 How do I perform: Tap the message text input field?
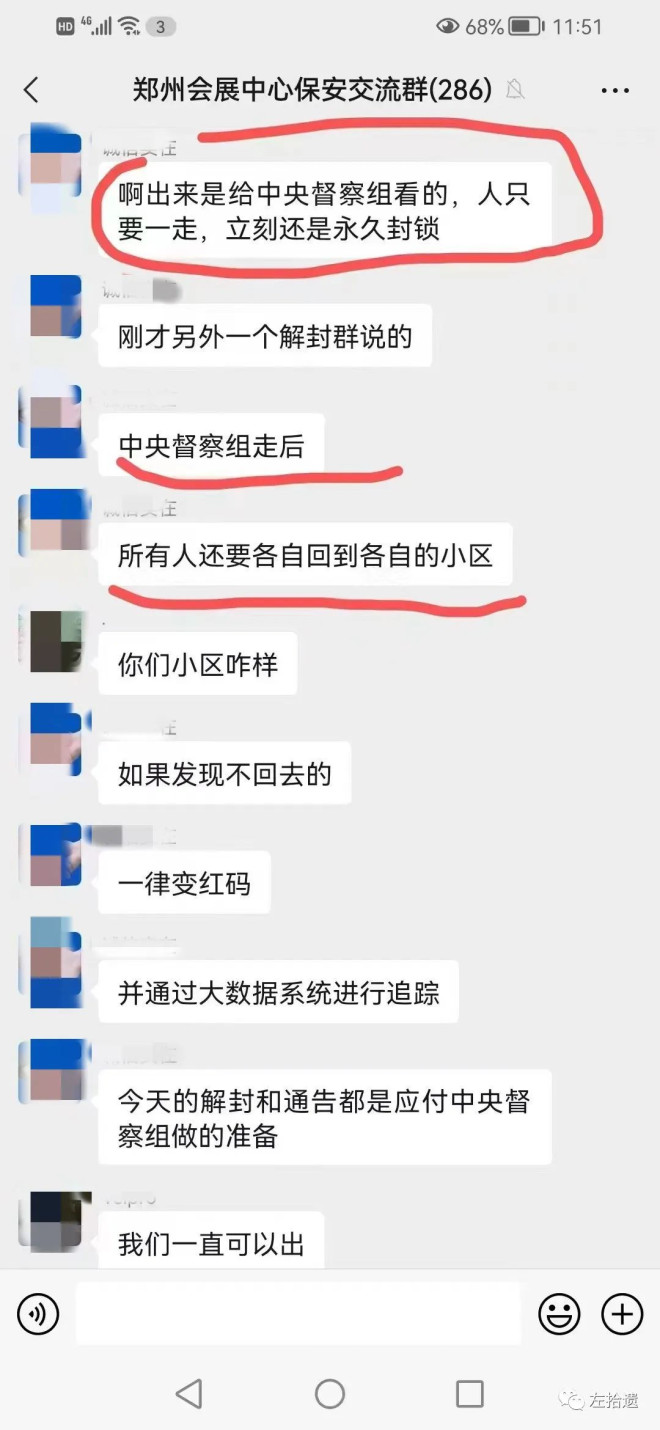(x=298, y=1314)
